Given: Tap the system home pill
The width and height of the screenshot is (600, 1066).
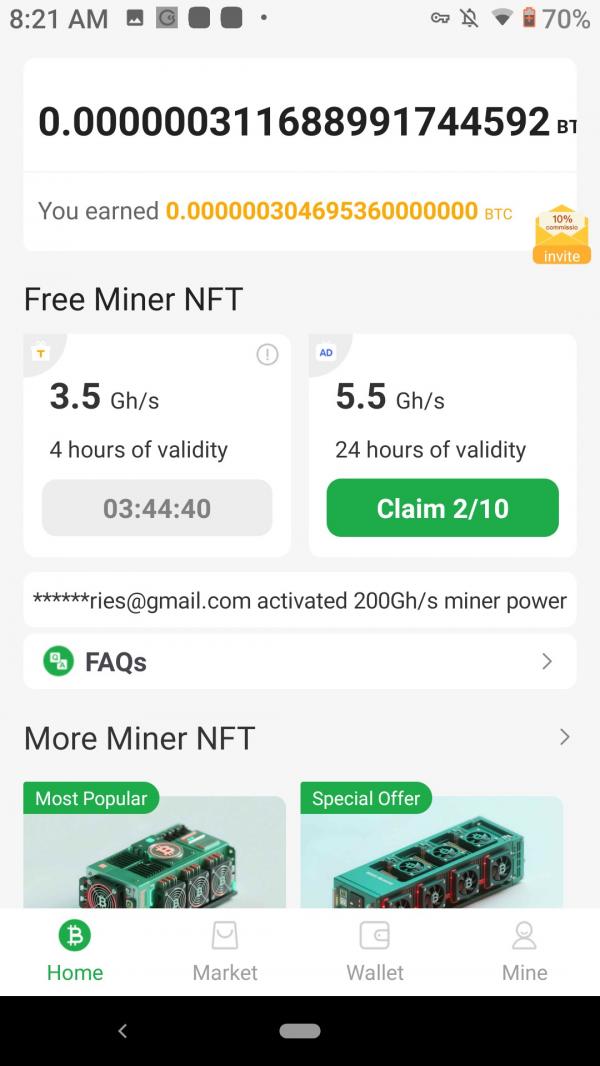Looking at the screenshot, I should pyautogui.click(x=300, y=1031).
